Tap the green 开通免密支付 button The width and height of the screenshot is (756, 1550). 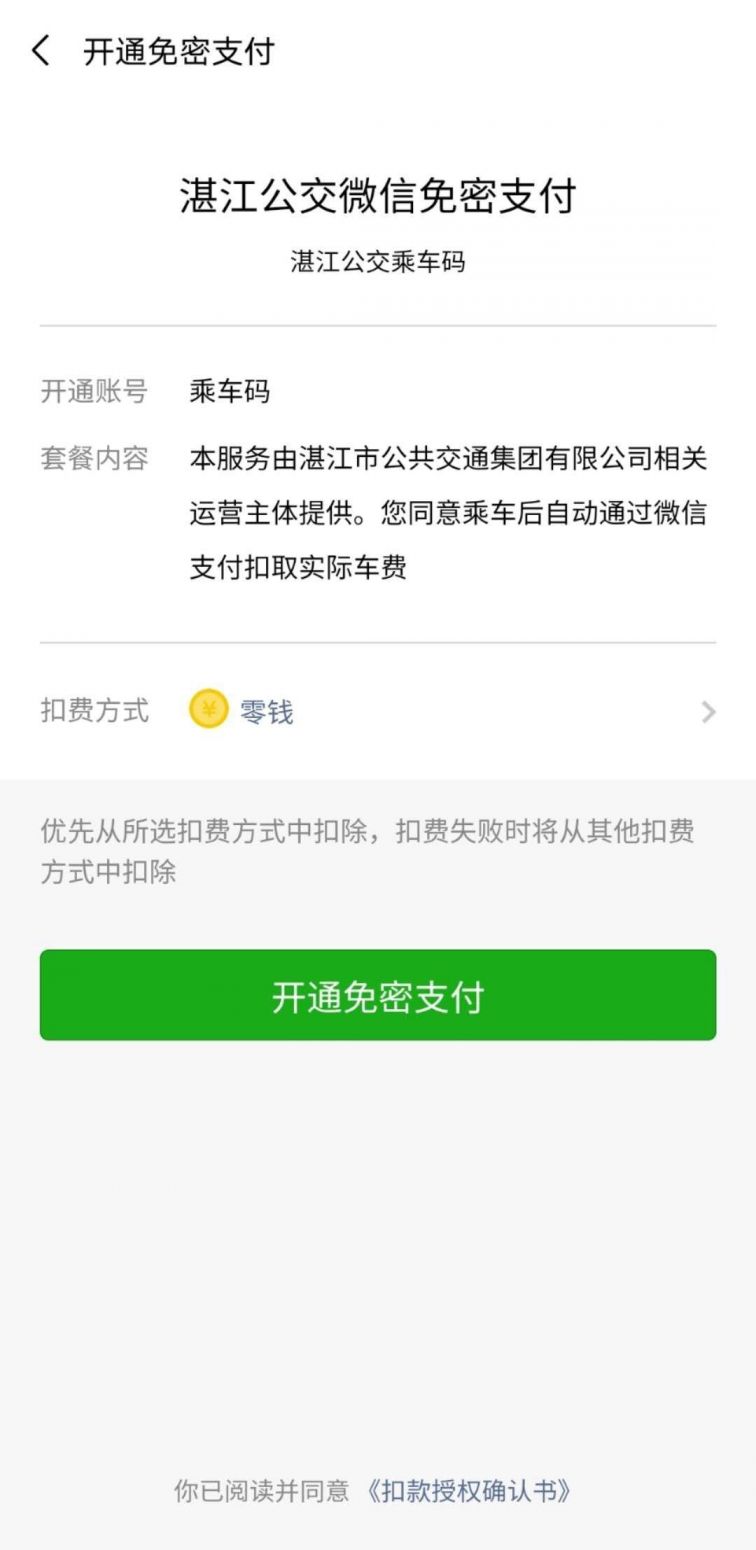(378, 996)
